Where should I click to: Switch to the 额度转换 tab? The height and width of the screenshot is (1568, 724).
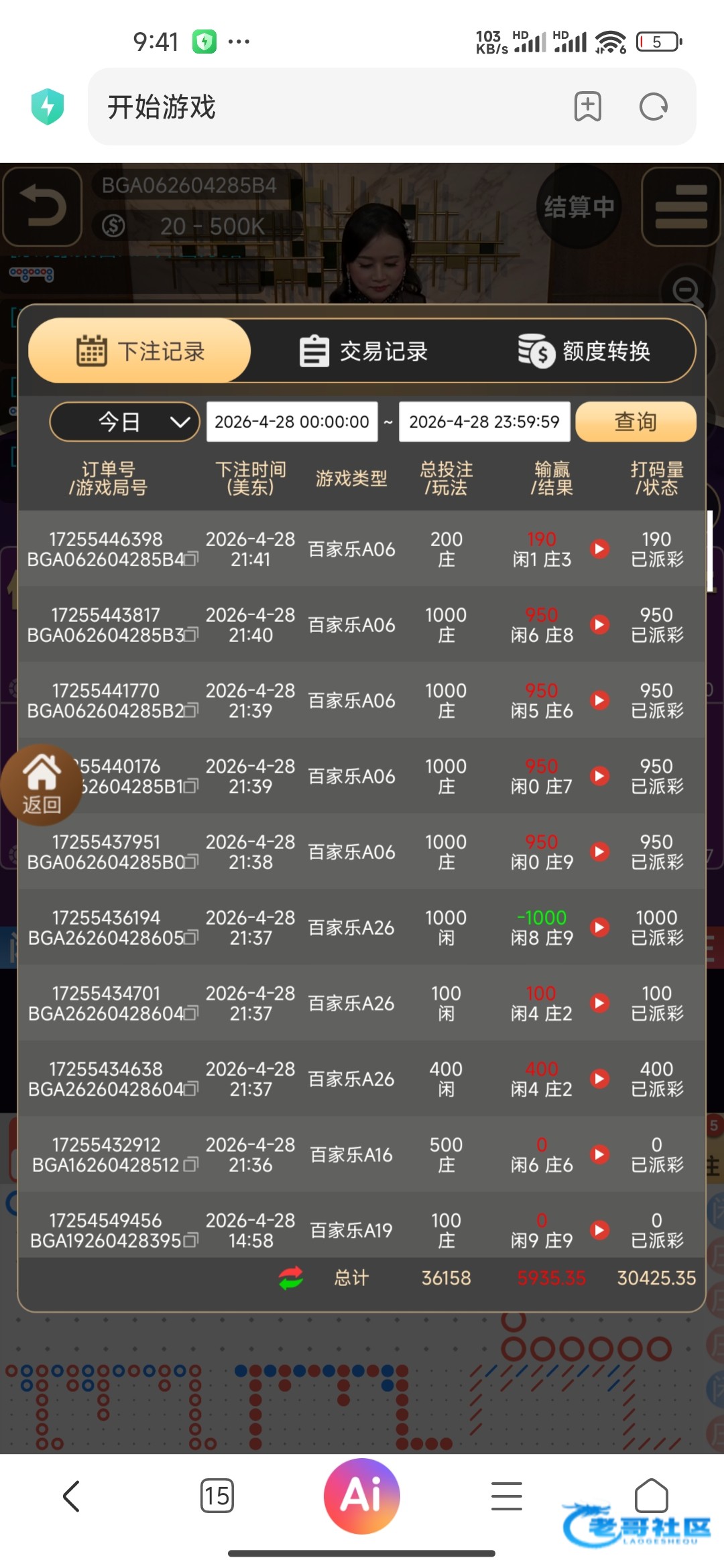(584, 351)
